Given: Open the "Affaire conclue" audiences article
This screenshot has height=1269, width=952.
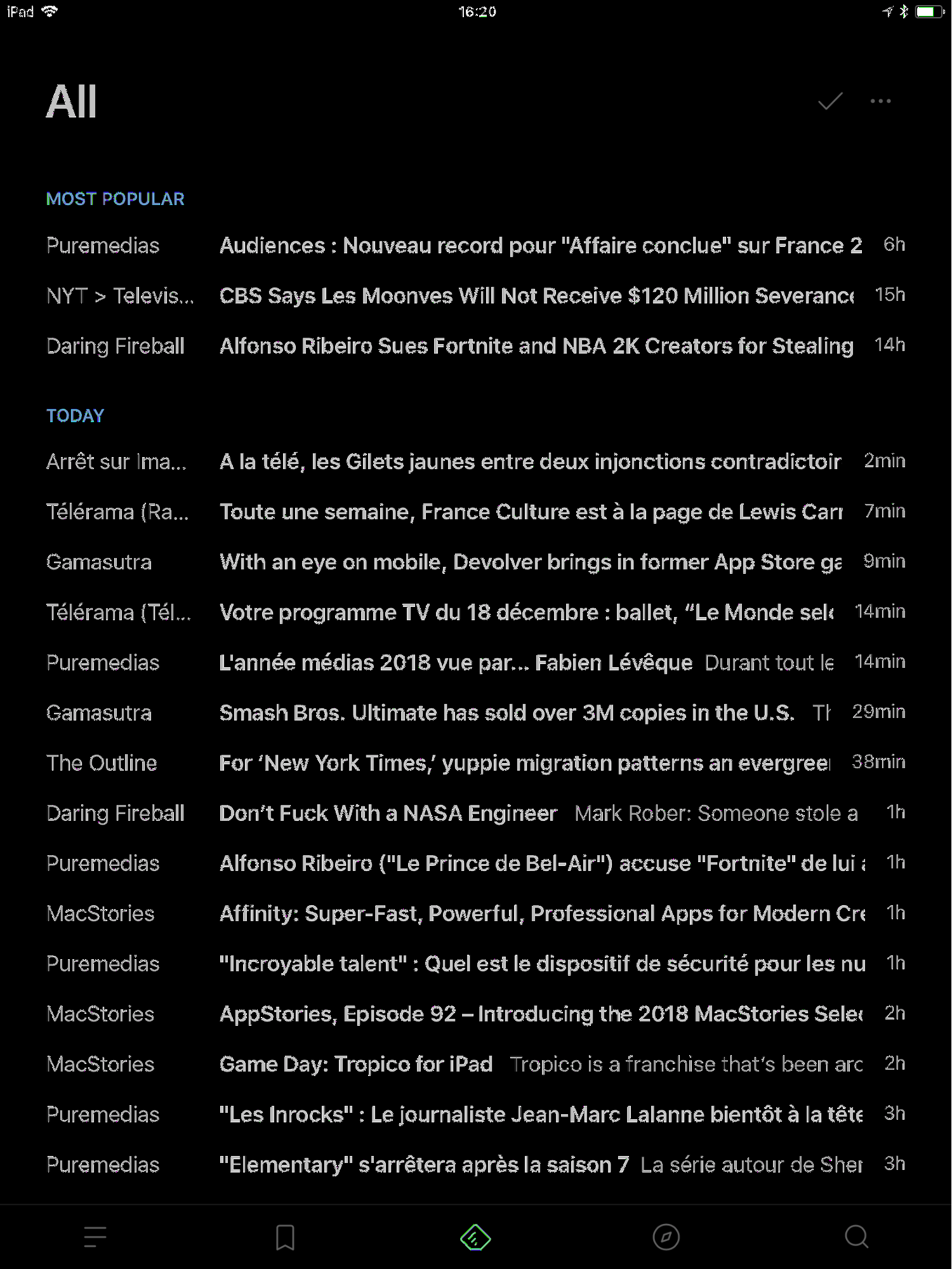Looking at the screenshot, I should pos(539,246).
